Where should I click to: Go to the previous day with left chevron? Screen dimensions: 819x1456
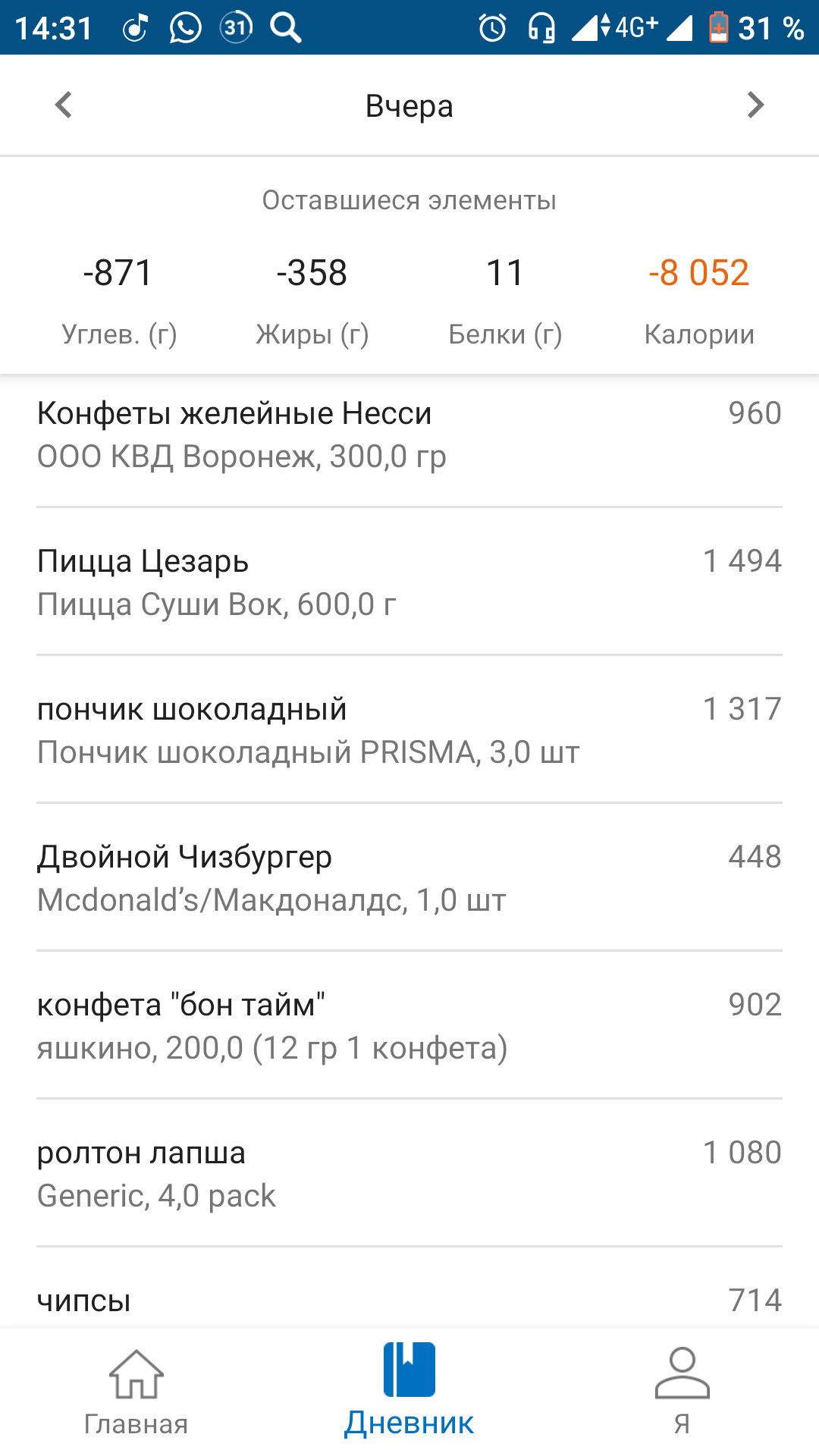(64, 105)
